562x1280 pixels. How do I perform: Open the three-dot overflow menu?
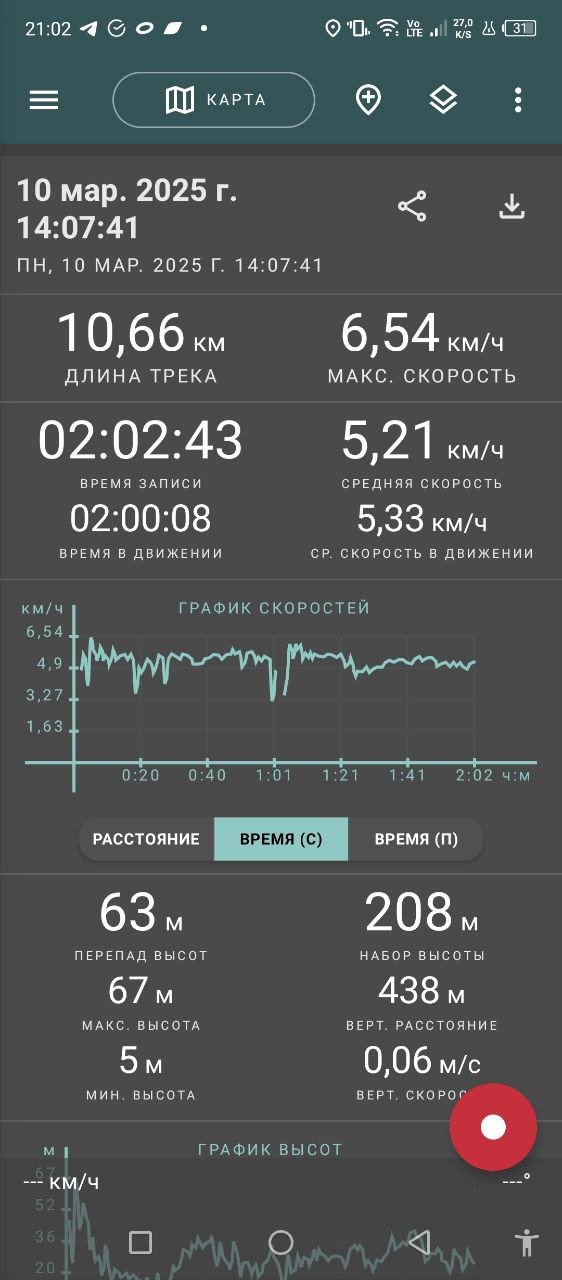(x=517, y=100)
